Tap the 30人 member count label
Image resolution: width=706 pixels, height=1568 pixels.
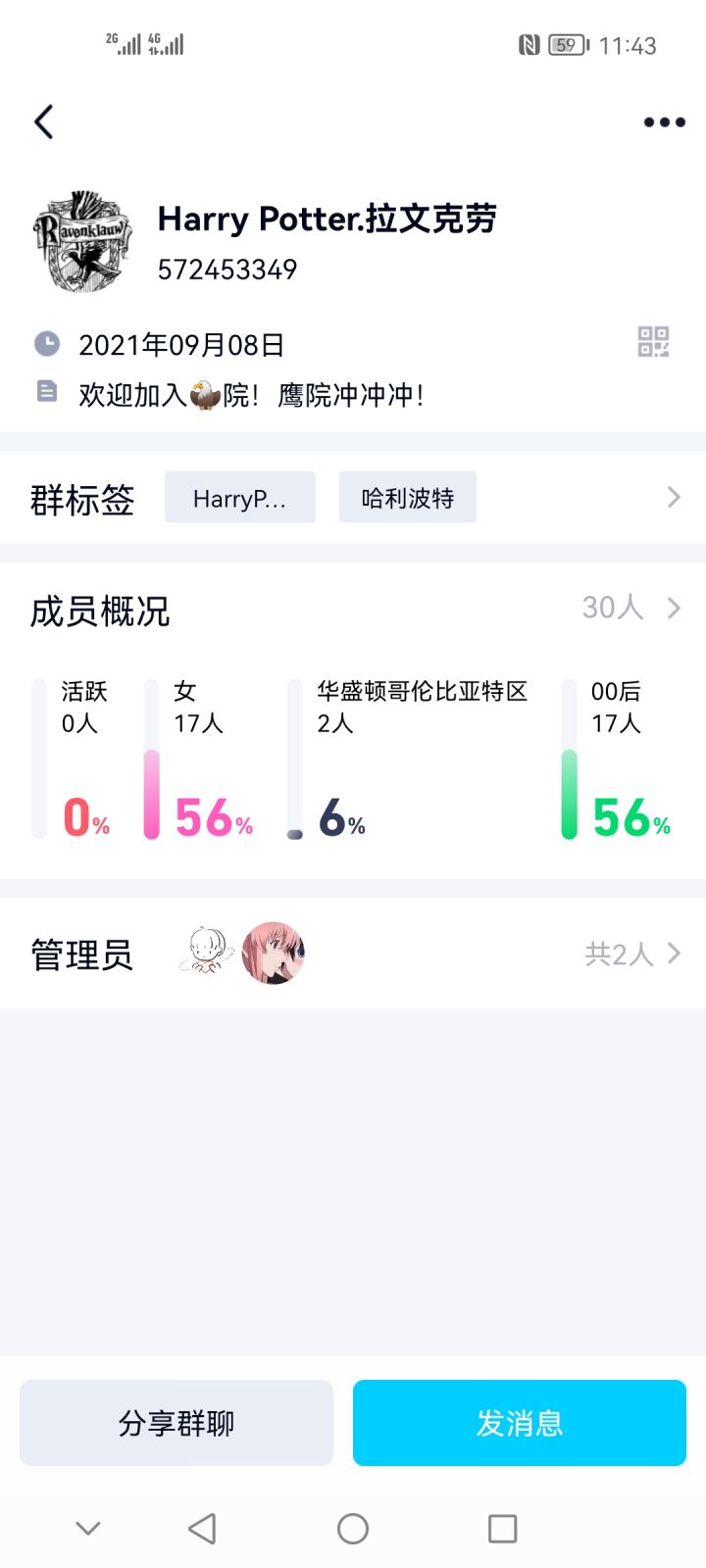click(610, 608)
